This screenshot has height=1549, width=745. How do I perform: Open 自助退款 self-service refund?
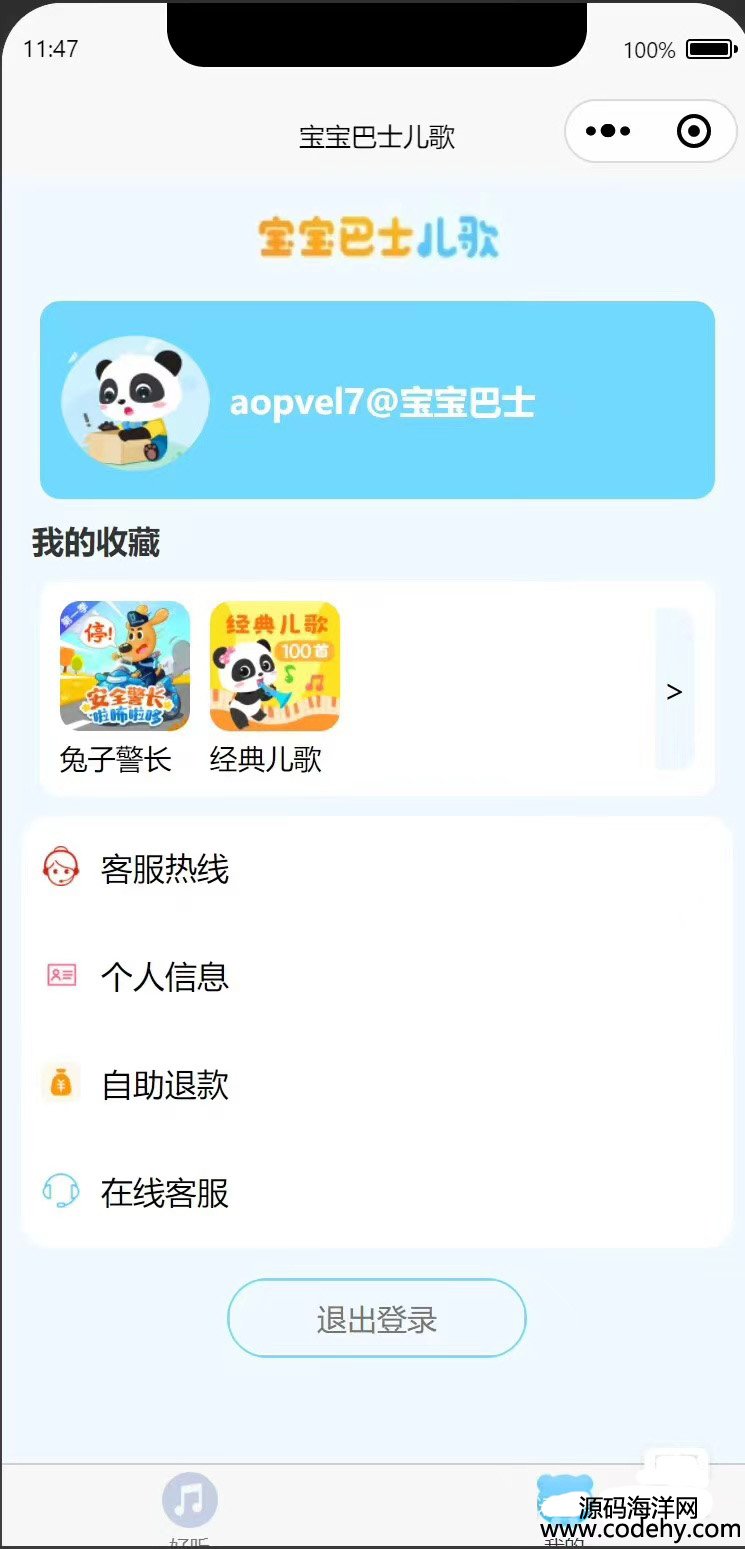(165, 1085)
